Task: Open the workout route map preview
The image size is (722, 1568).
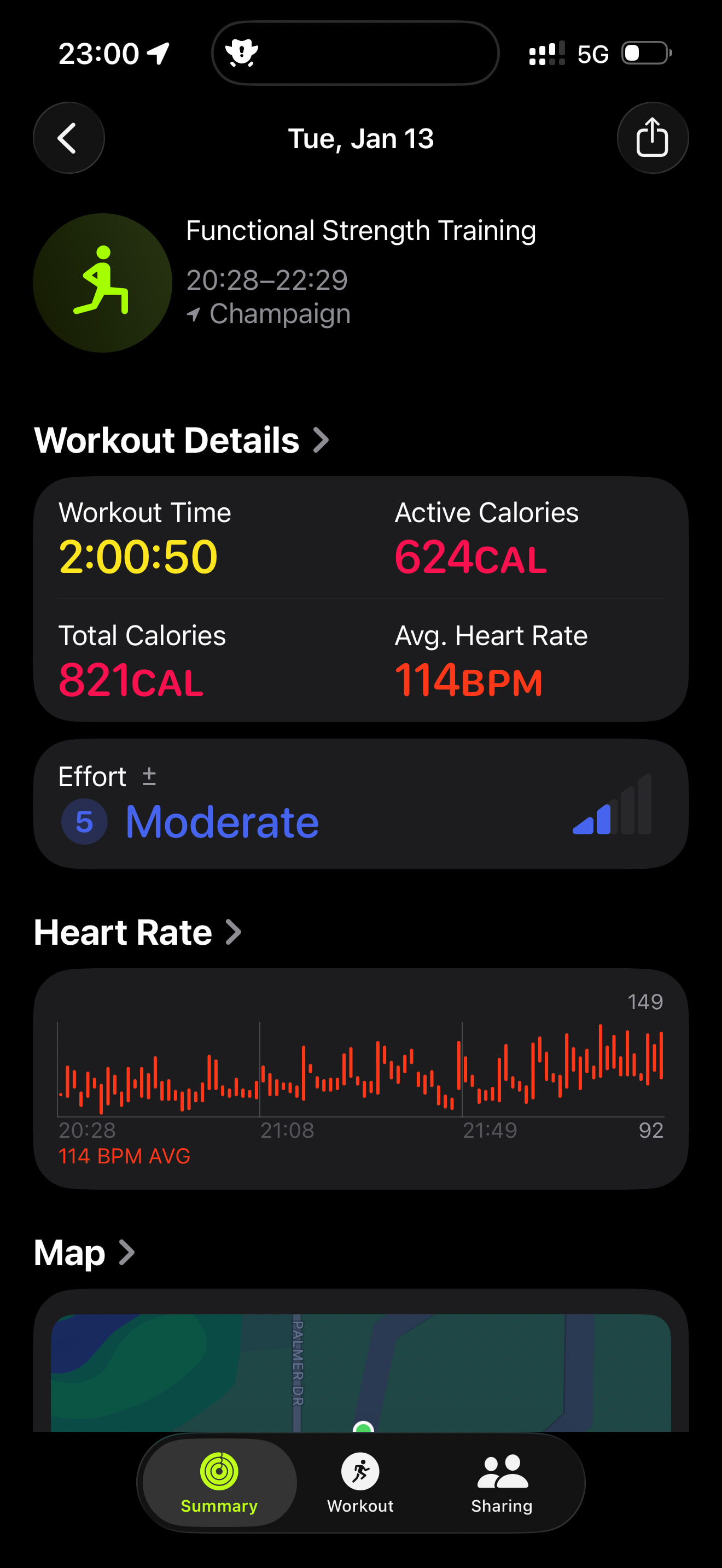Action: pos(360,1370)
